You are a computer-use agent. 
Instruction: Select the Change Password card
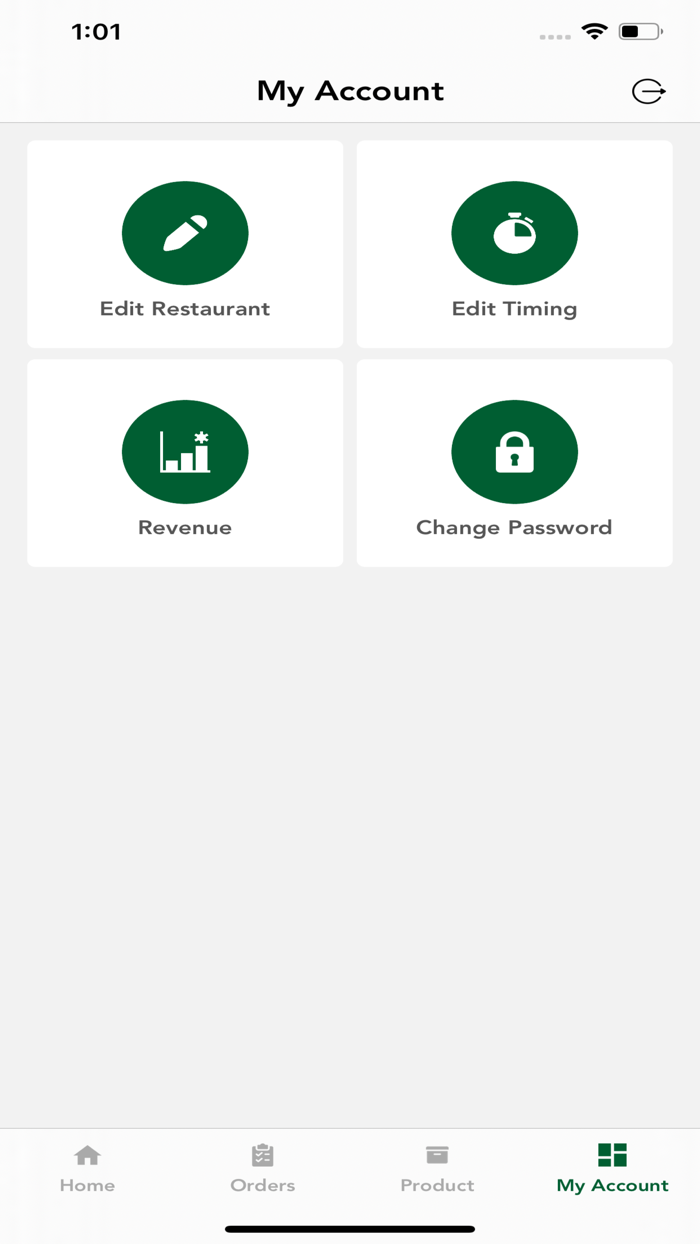514,463
